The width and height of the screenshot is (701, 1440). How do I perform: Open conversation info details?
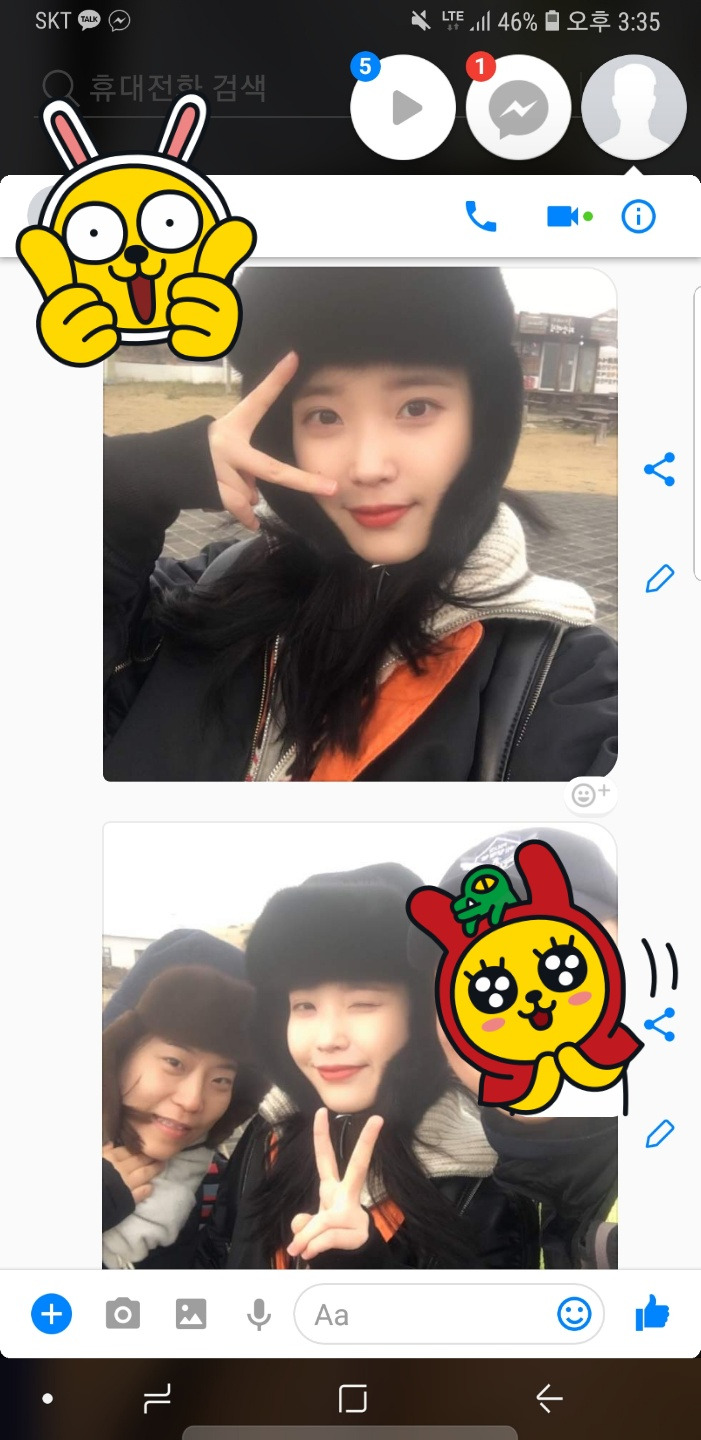638,216
